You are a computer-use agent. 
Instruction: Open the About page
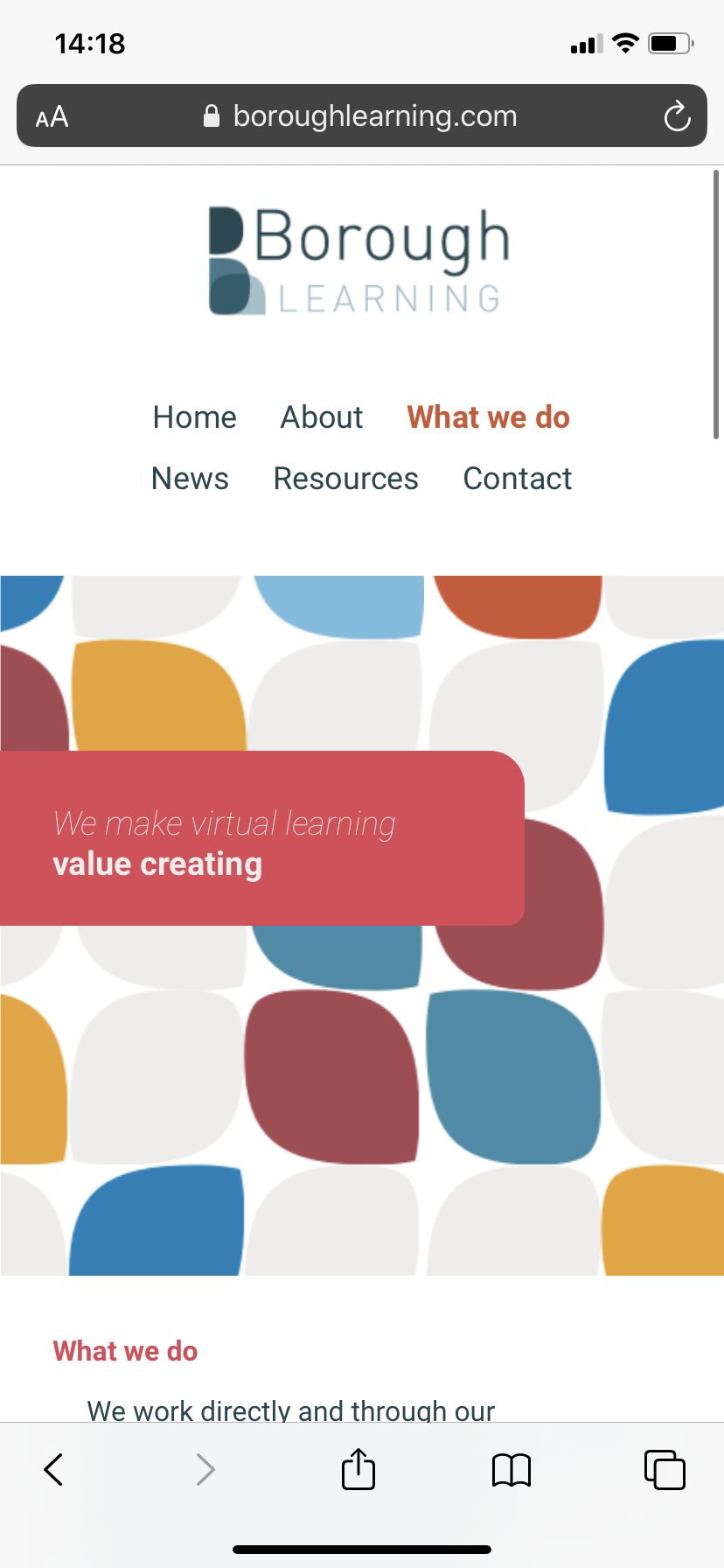(x=321, y=417)
